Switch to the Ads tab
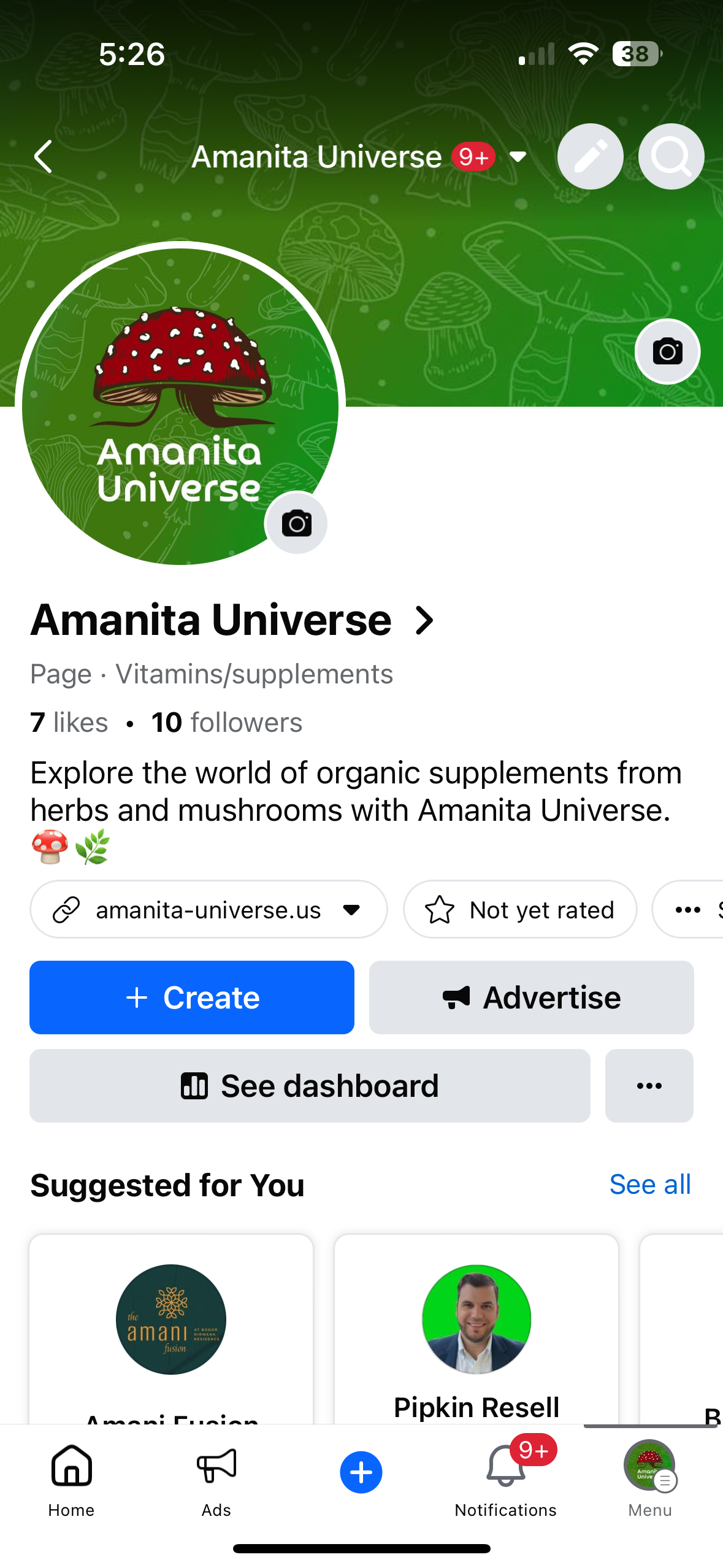Screen dimensions: 723x1568 click(x=216, y=1480)
